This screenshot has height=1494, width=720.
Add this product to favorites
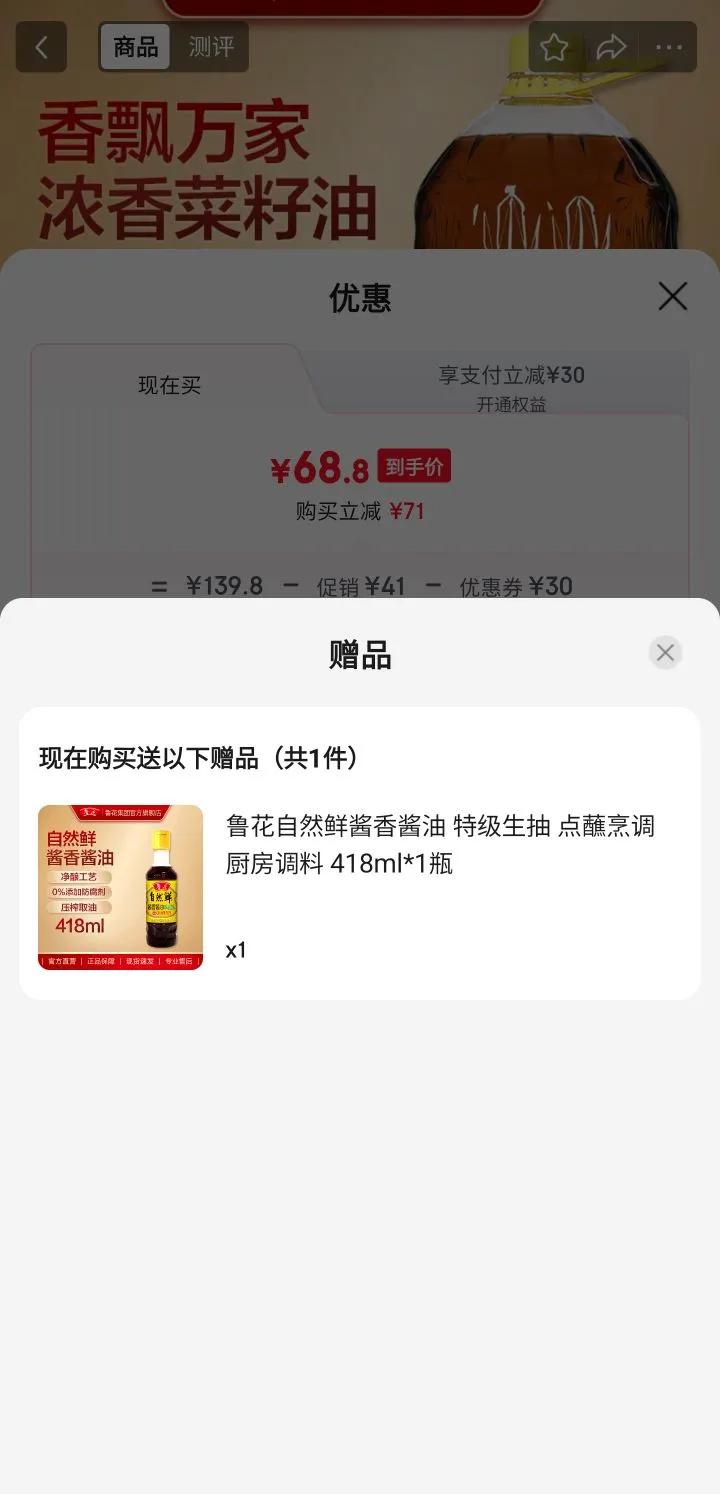tap(554, 47)
